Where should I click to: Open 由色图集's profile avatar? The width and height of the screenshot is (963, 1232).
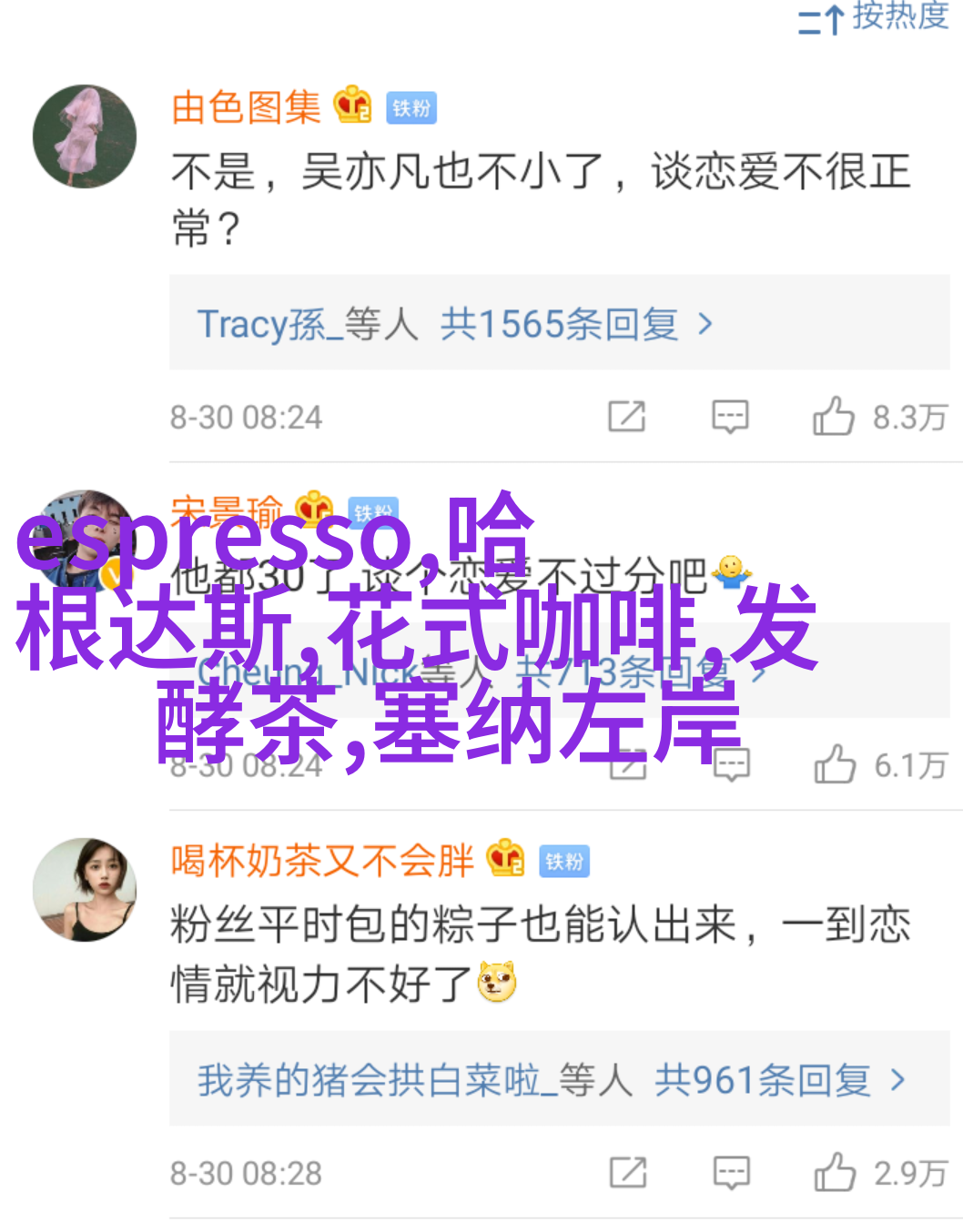click(x=85, y=136)
